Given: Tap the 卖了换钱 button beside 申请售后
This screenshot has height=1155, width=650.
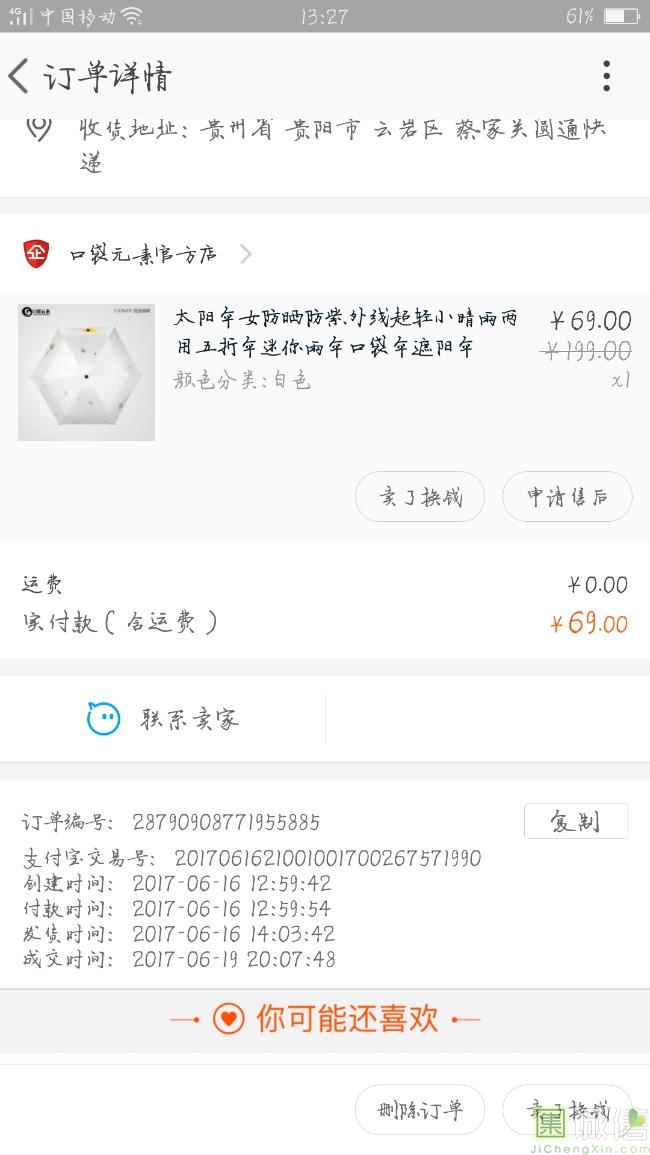Looking at the screenshot, I should click(420, 497).
